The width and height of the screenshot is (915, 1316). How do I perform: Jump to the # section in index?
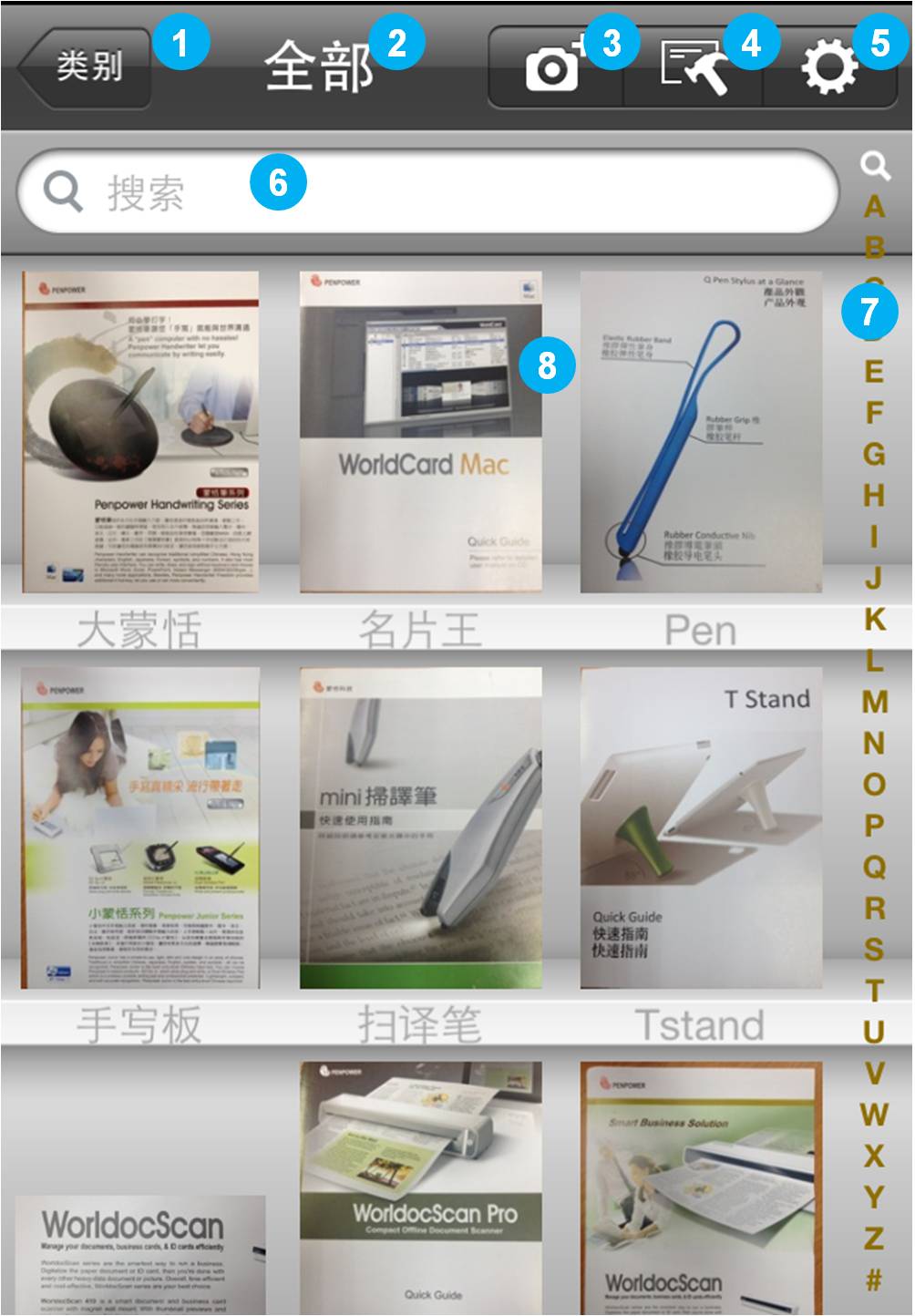tap(874, 1280)
